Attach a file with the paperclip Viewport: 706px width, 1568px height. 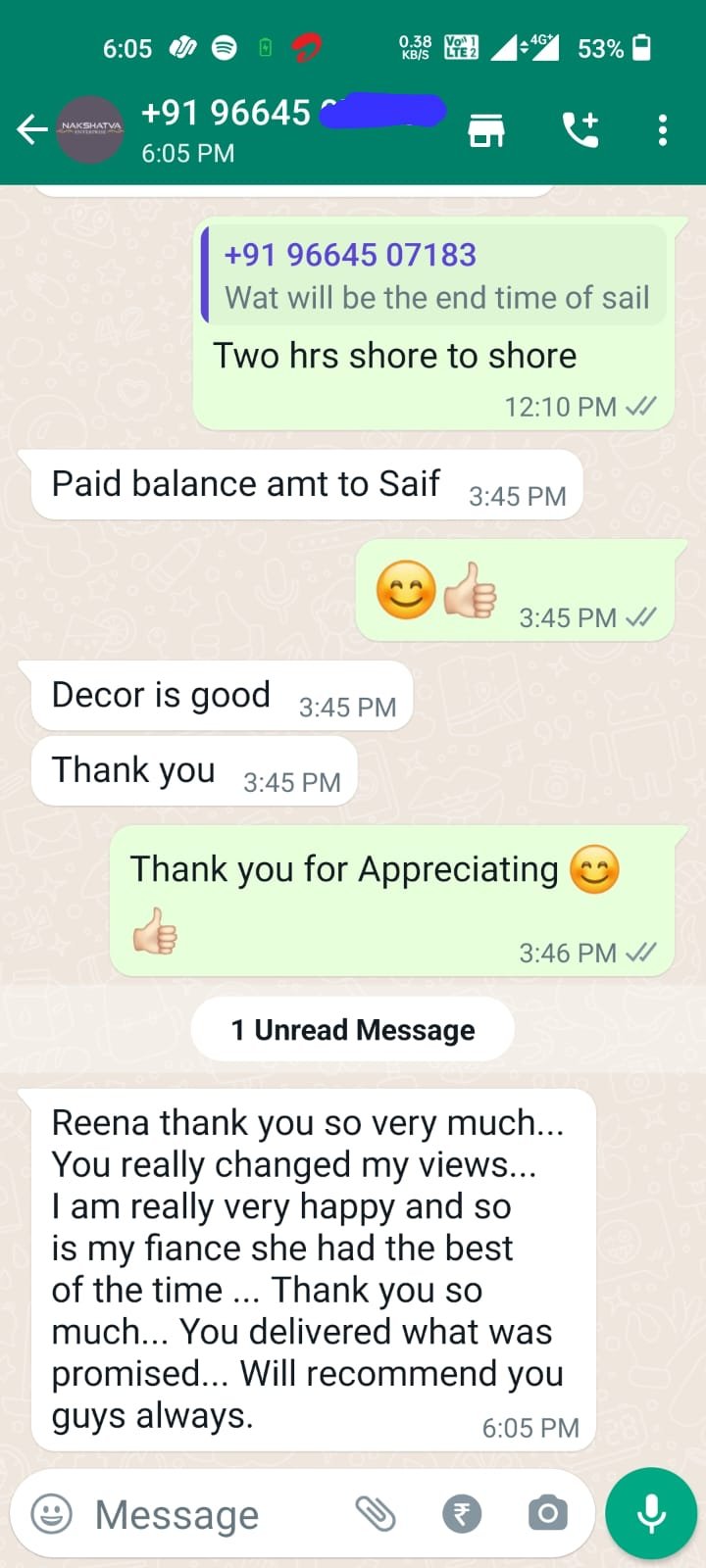coord(376,1514)
